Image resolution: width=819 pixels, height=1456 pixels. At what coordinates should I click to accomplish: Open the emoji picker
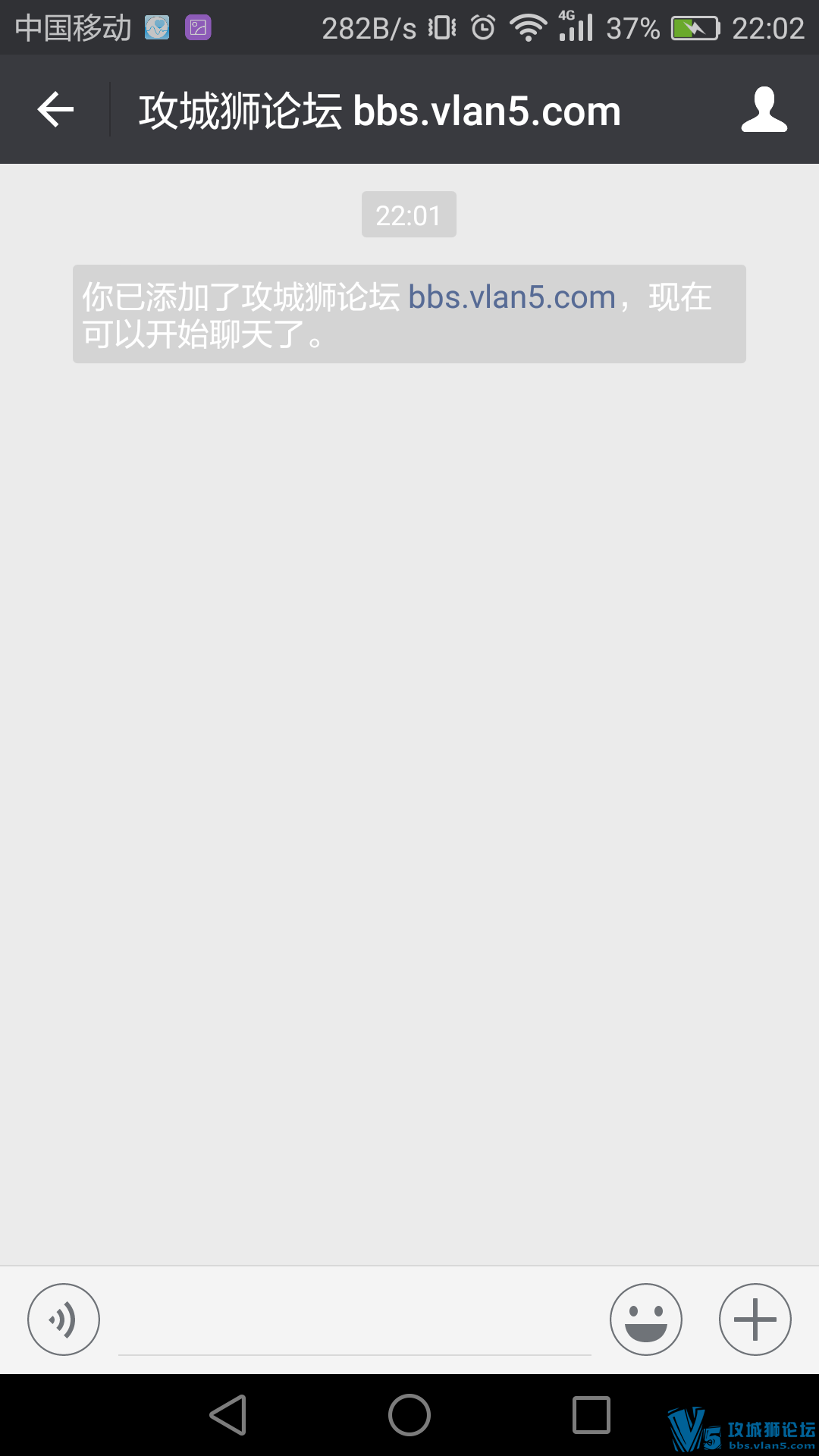(x=645, y=1319)
